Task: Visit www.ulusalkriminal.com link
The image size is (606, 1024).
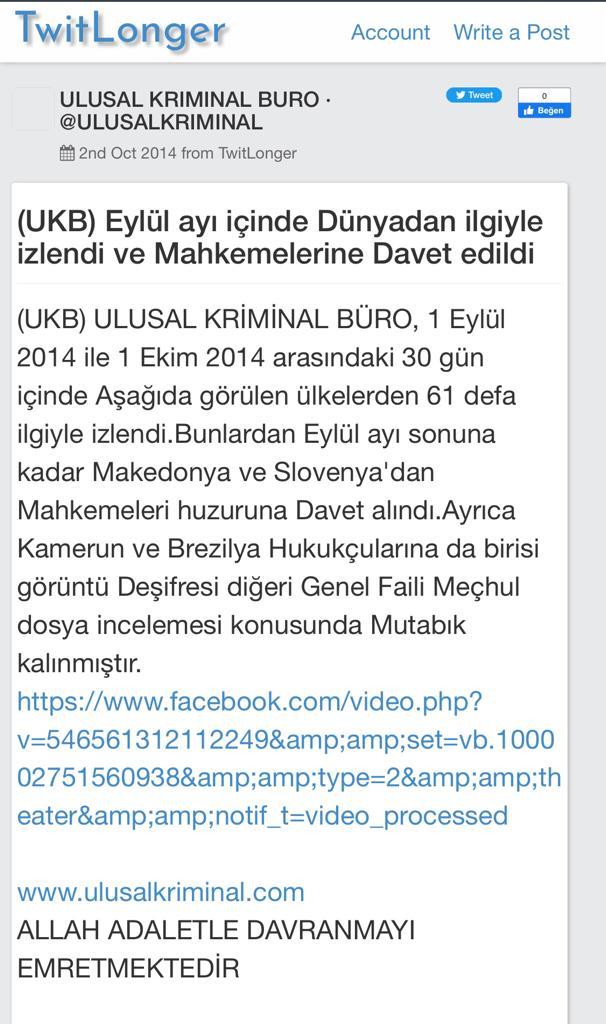Action: point(160,891)
